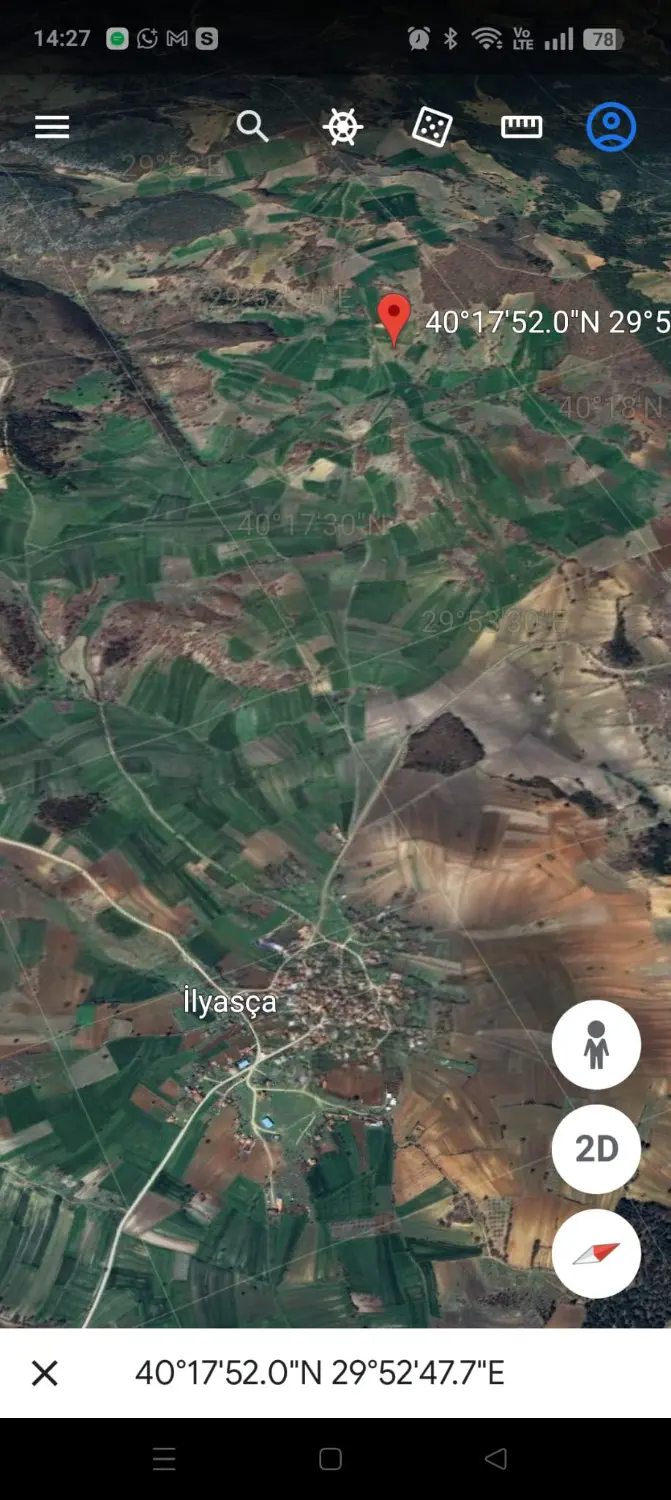Enter Street View with pegman button
The image size is (671, 1500).
(x=596, y=1045)
